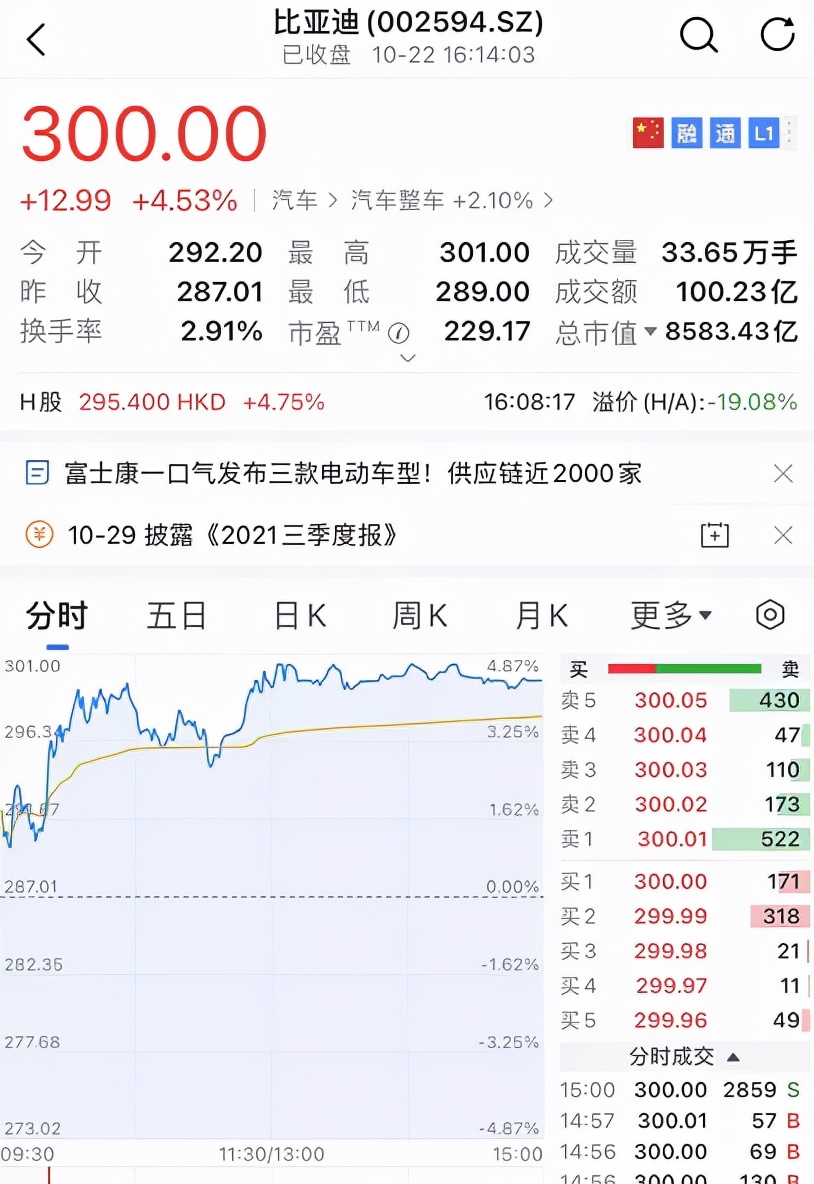Dismiss the 富士康 news banner
Screen dimensions: 814x1184
[783, 474]
